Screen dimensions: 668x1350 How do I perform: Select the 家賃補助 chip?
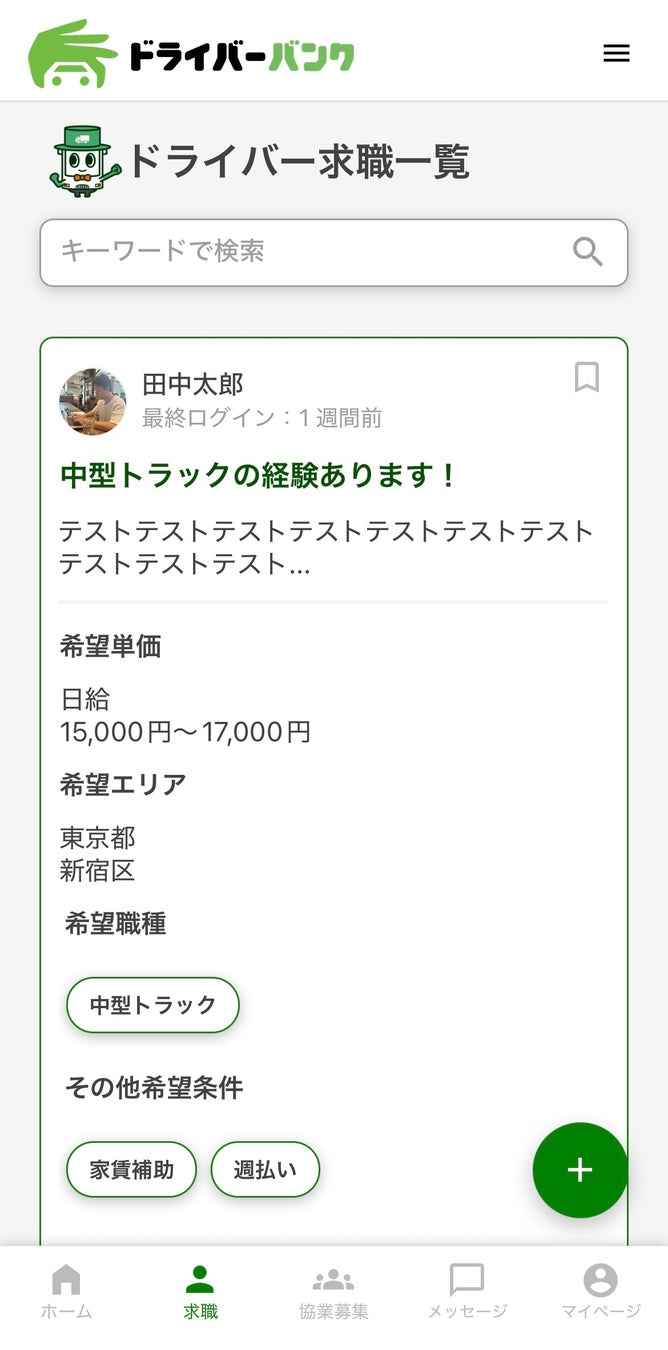131,1169
